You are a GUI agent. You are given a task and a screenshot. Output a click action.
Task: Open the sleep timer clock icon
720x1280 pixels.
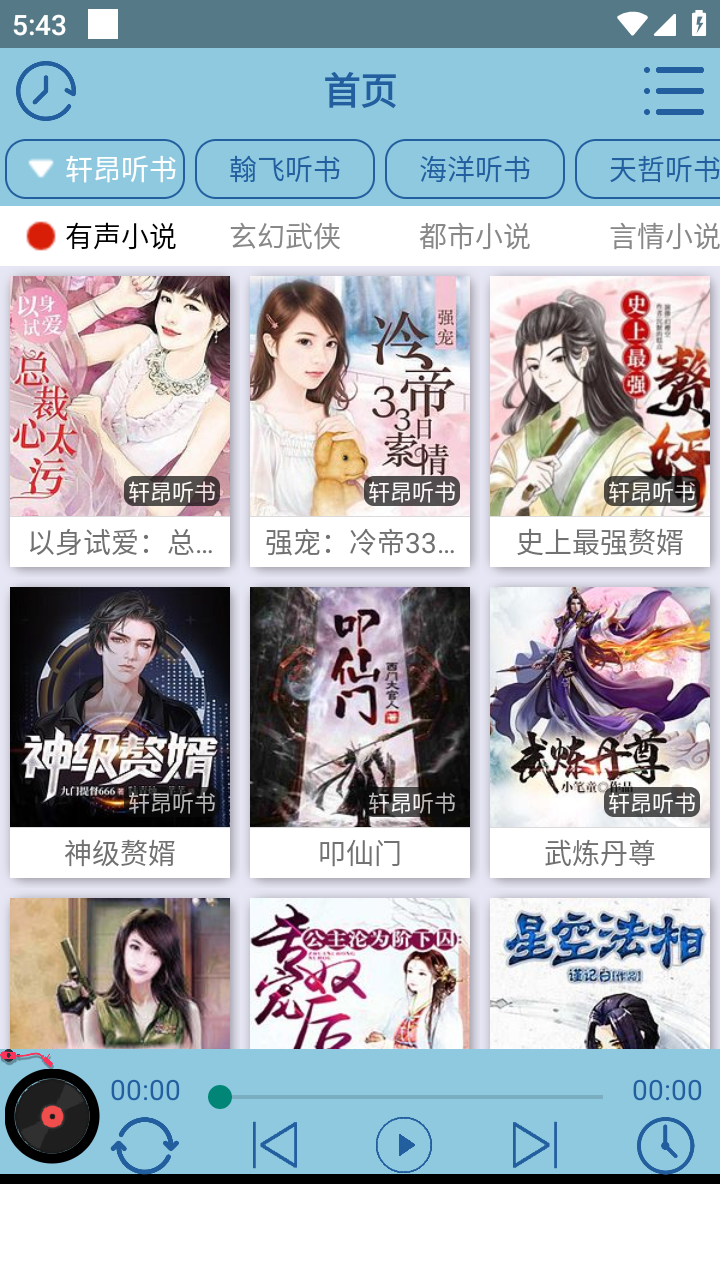coord(666,1146)
